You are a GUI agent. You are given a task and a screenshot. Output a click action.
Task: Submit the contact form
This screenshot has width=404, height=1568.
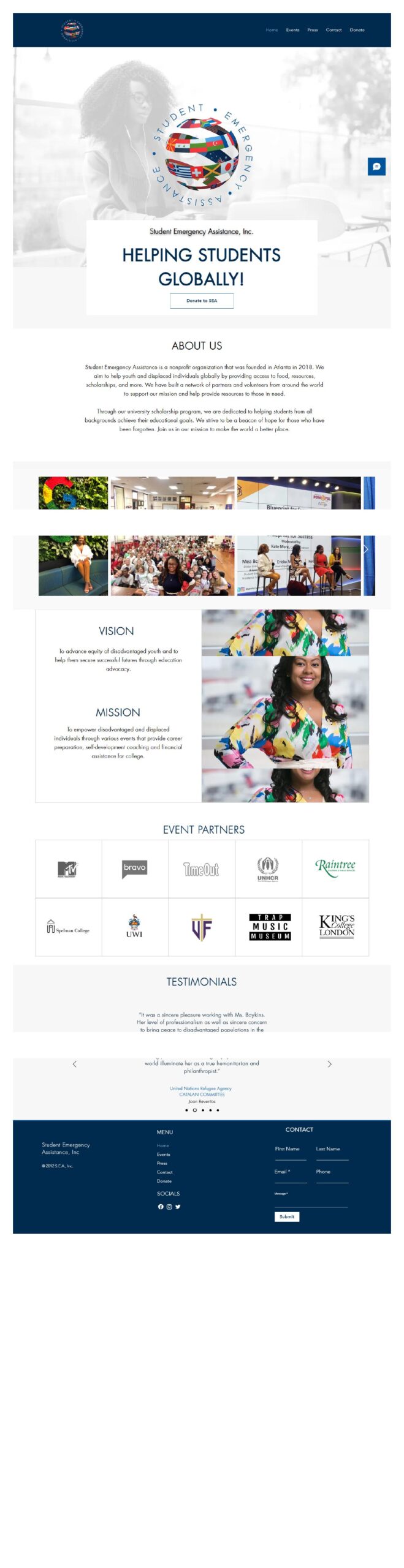point(286,1216)
